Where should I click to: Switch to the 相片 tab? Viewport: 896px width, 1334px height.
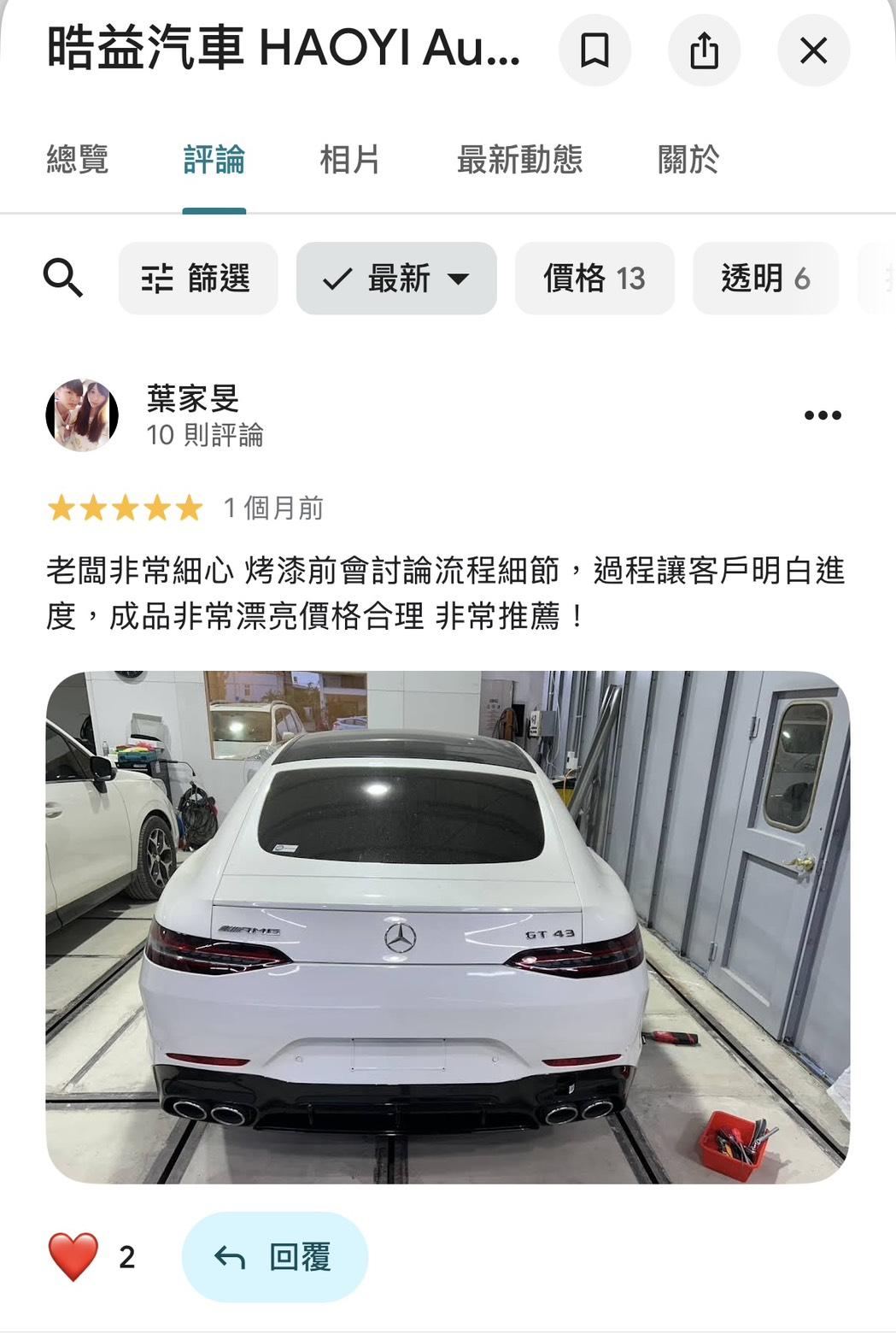coord(349,160)
